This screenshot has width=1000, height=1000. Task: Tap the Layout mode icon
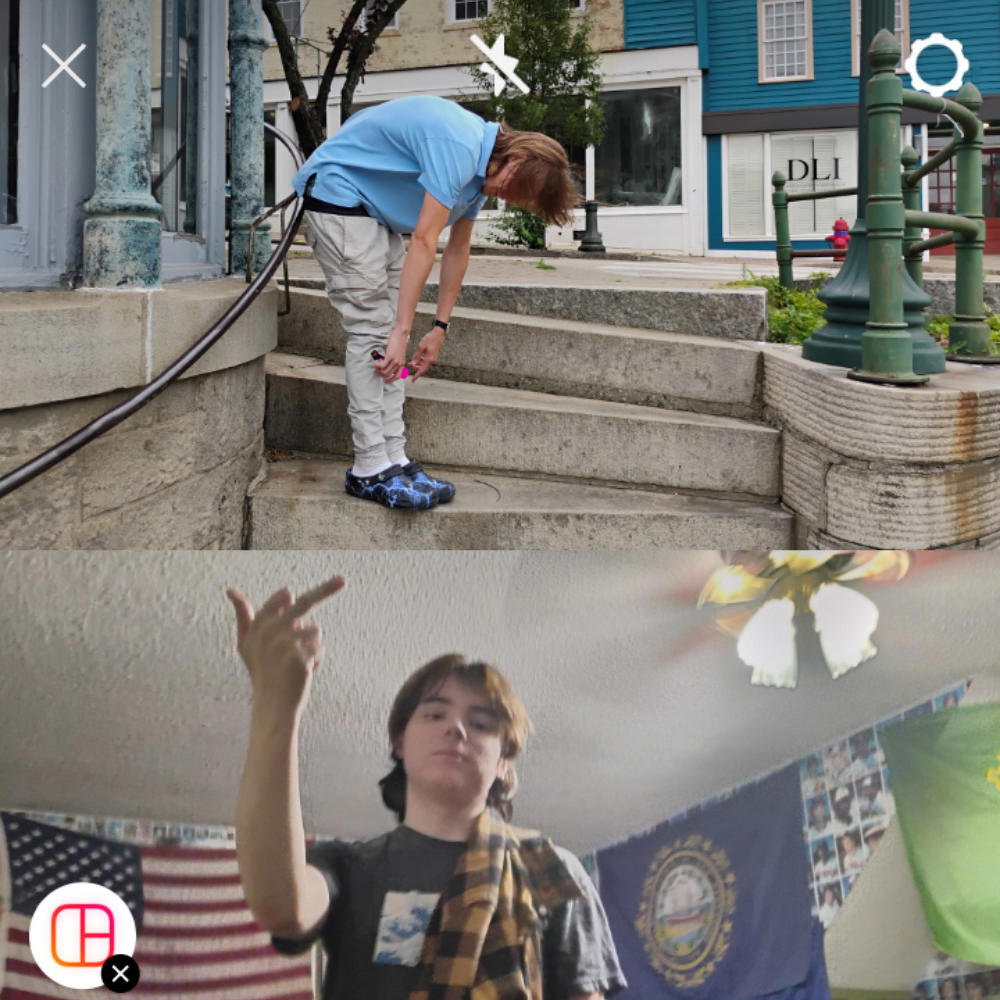[81, 934]
